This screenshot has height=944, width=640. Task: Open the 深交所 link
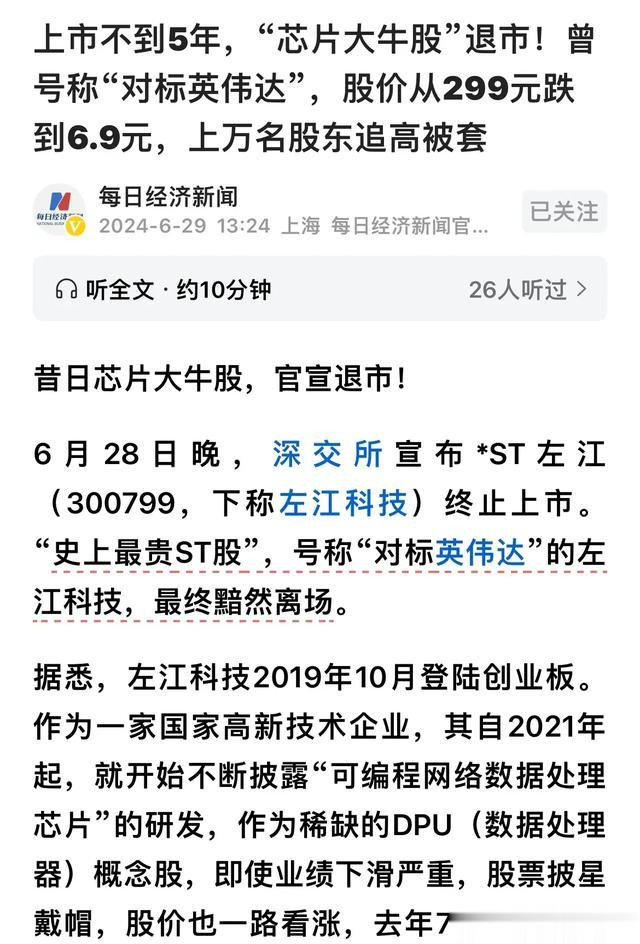coord(327,454)
